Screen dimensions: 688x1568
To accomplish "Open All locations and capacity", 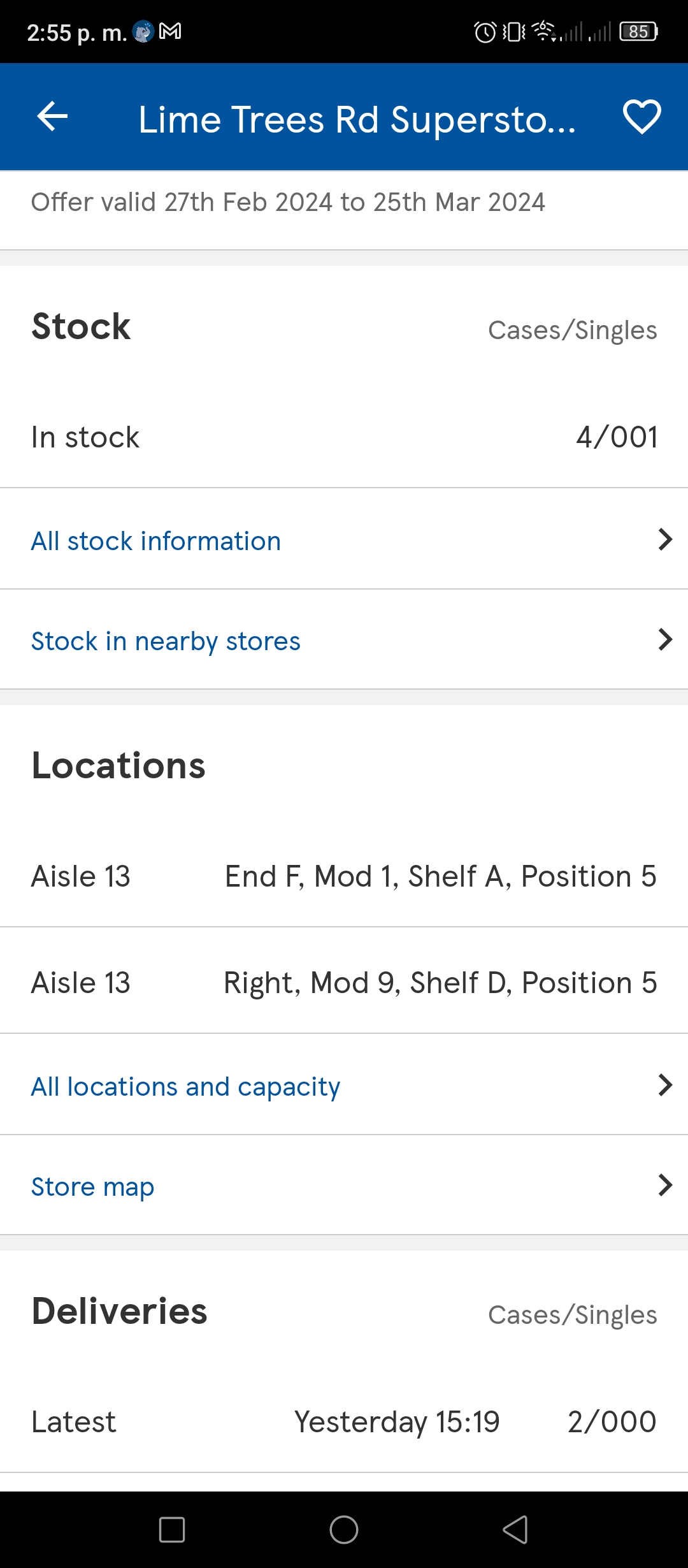I will coord(344,1085).
